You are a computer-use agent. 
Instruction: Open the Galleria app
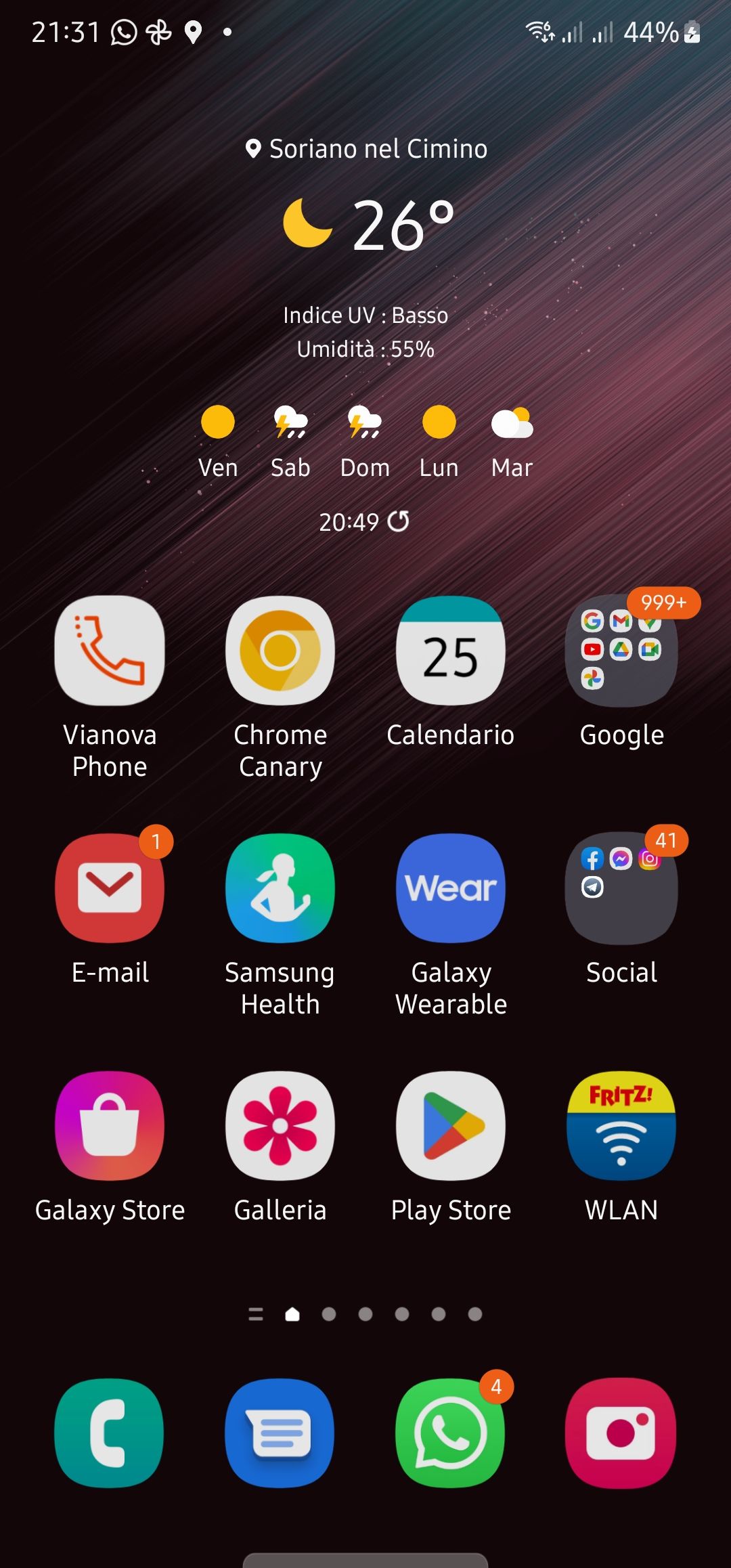tap(280, 1125)
